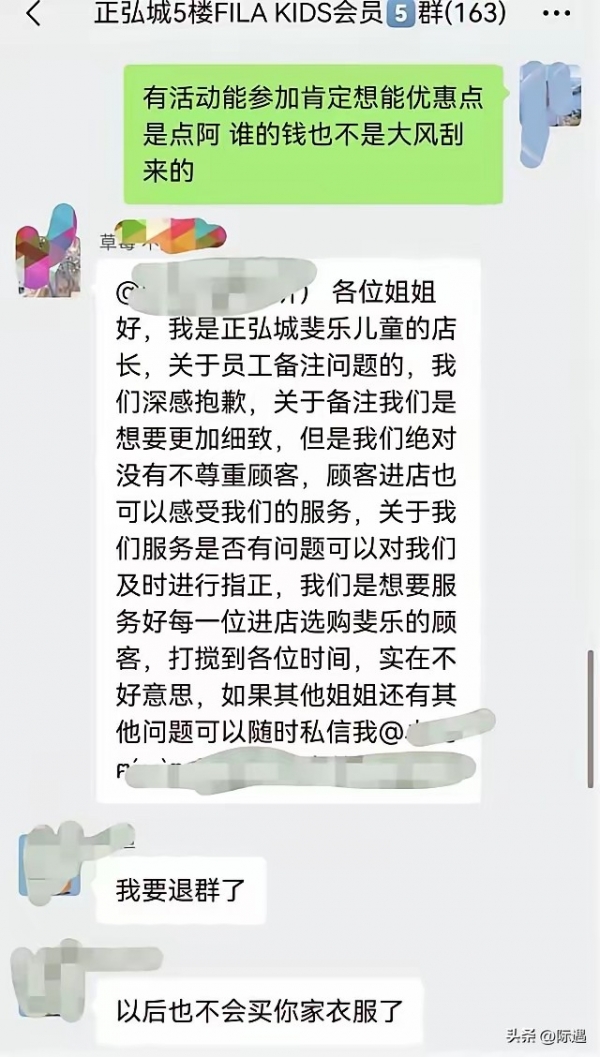Go back from the FILA KIDS group chat

pyautogui.click(x=34, y=15)
